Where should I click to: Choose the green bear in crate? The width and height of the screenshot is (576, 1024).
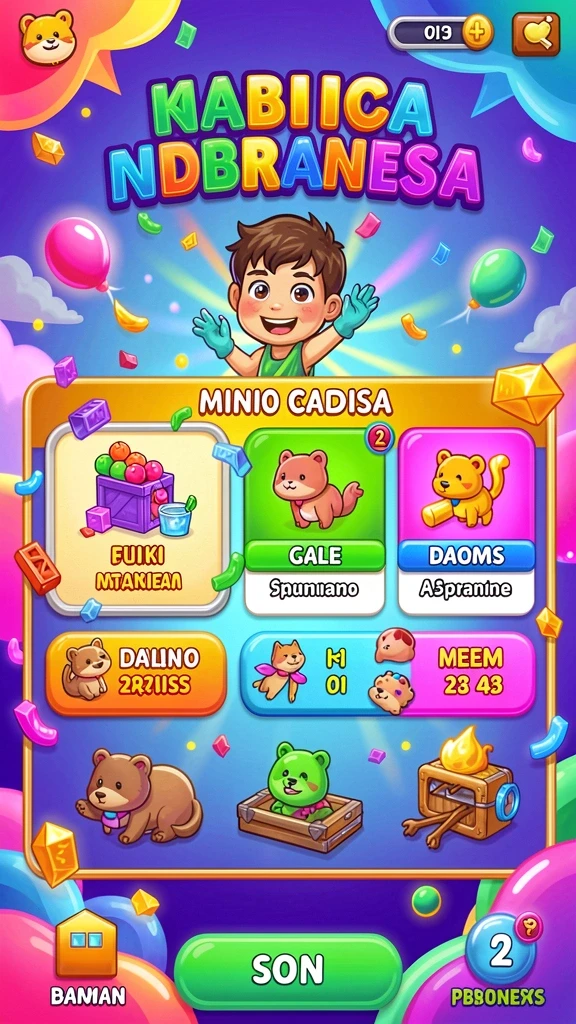coord(300,797)
